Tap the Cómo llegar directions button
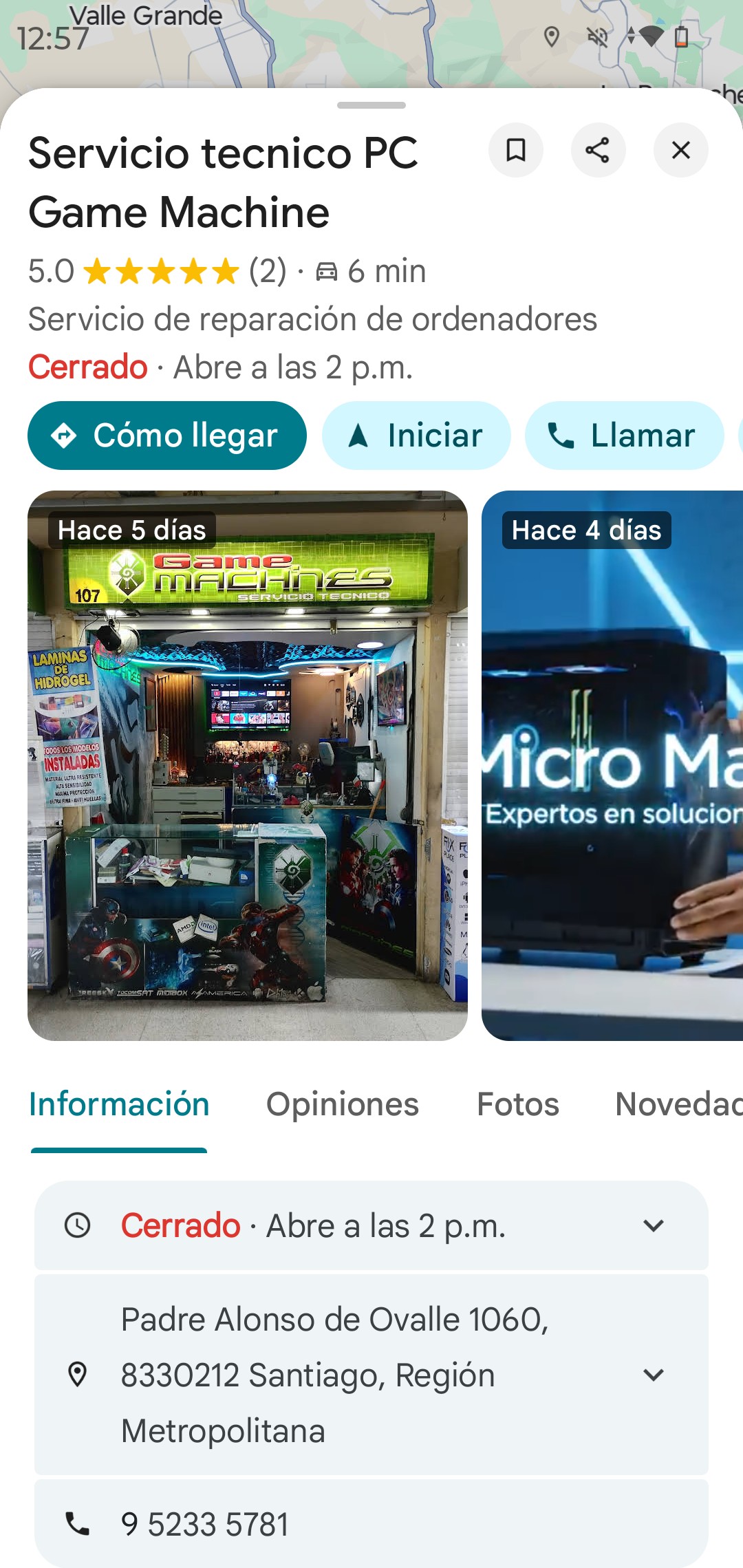The height and width of the screenshot is (1568, 743). [x=167, y=436]
